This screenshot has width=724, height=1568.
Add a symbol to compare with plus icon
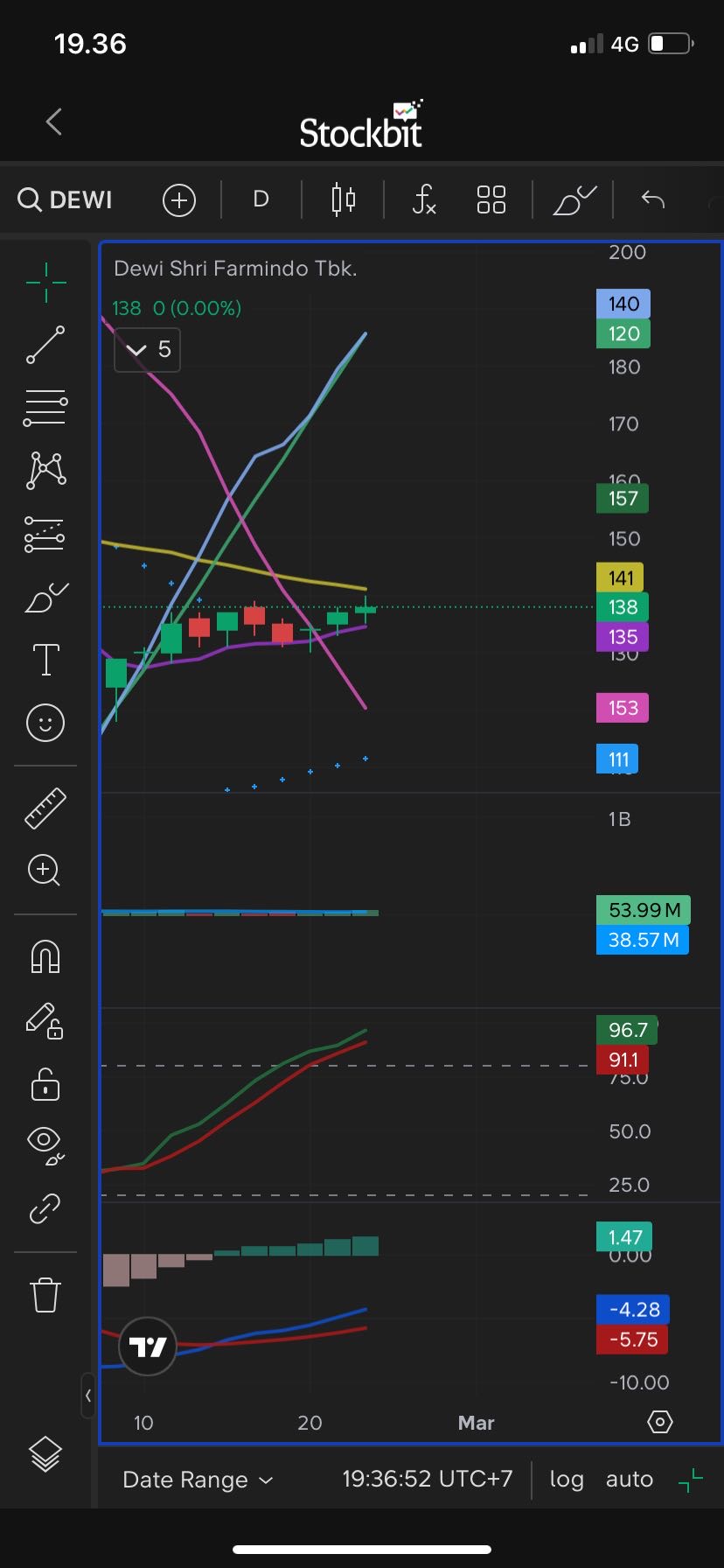[x=178, y=200]
